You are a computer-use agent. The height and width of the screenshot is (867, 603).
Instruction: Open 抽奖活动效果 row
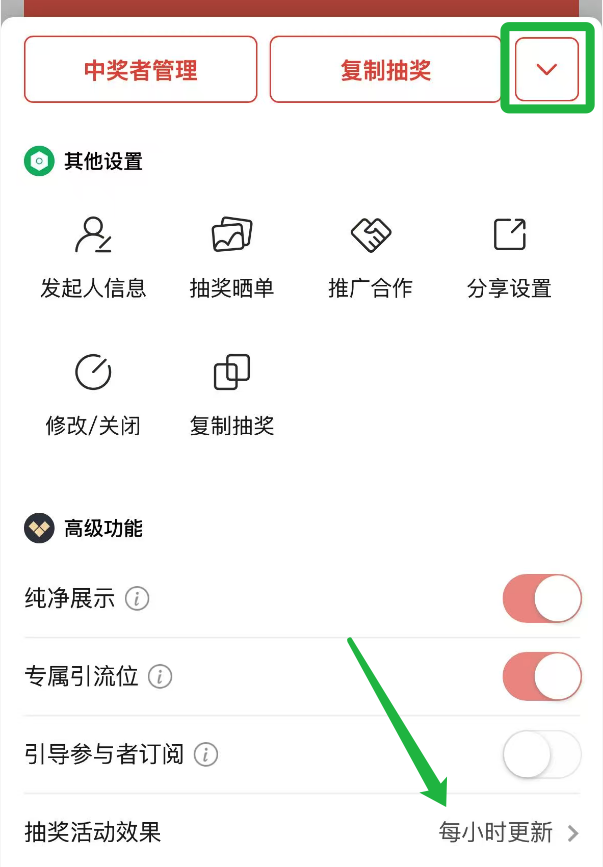coord(301,832)
